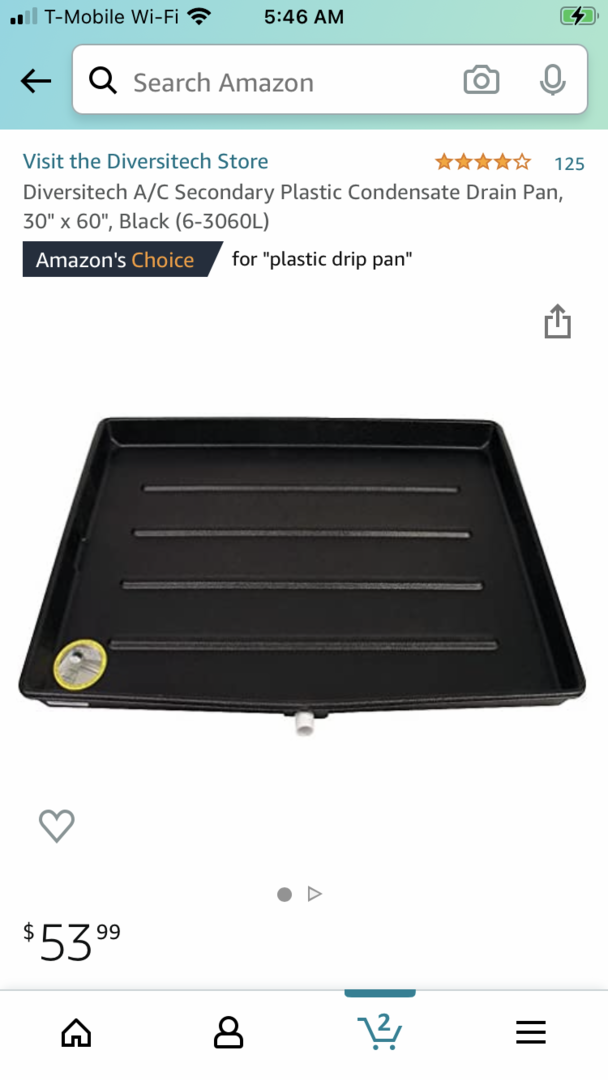Open the account profile tab
This screenshot has width=608, height=1080.
point(229,1032)
